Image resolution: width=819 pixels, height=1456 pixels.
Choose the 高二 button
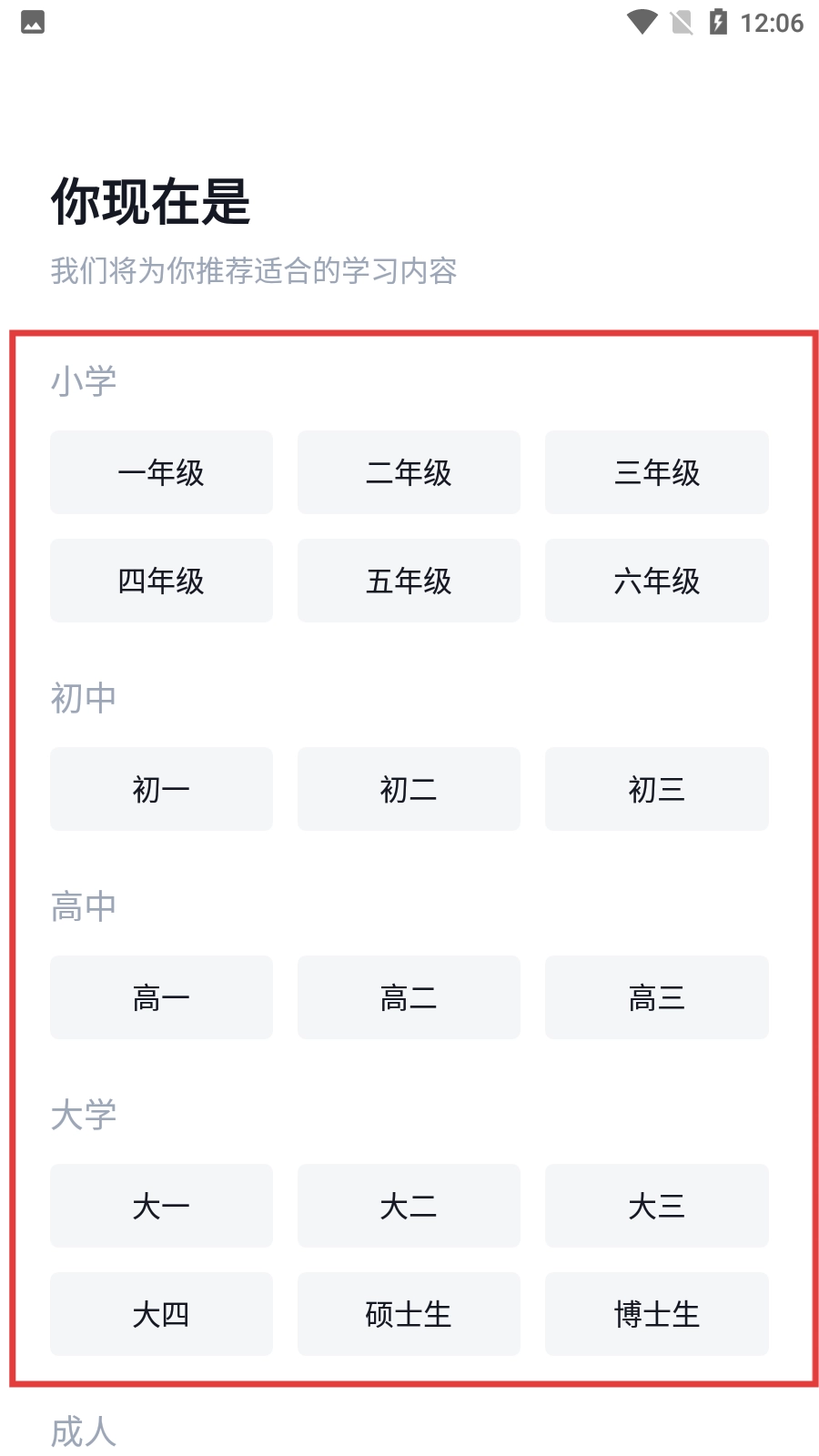pyautogui.click(x=409, y=997)
